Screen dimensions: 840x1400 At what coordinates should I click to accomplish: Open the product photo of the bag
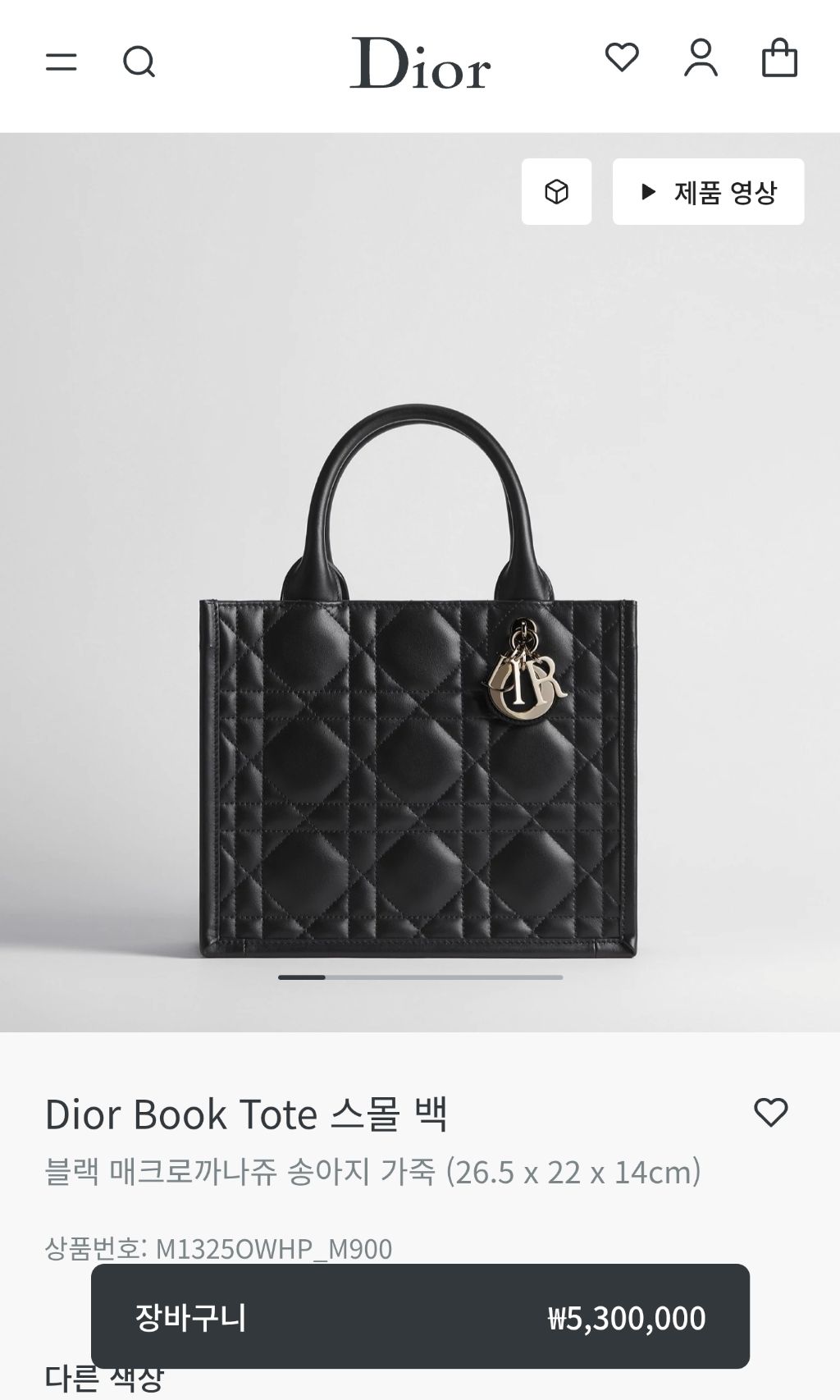[x=418, y=681]
